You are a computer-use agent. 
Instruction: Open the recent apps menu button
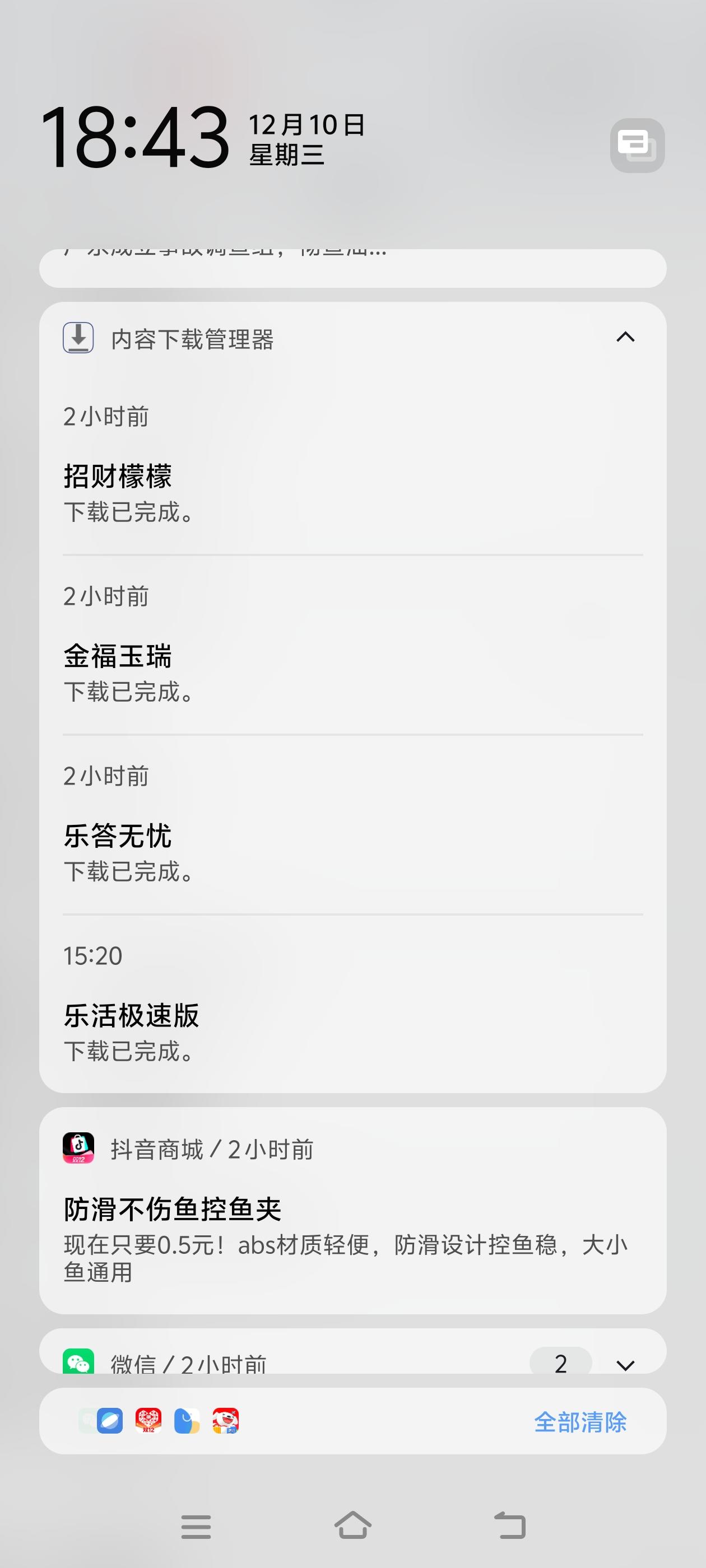(x=196, y=1527)
